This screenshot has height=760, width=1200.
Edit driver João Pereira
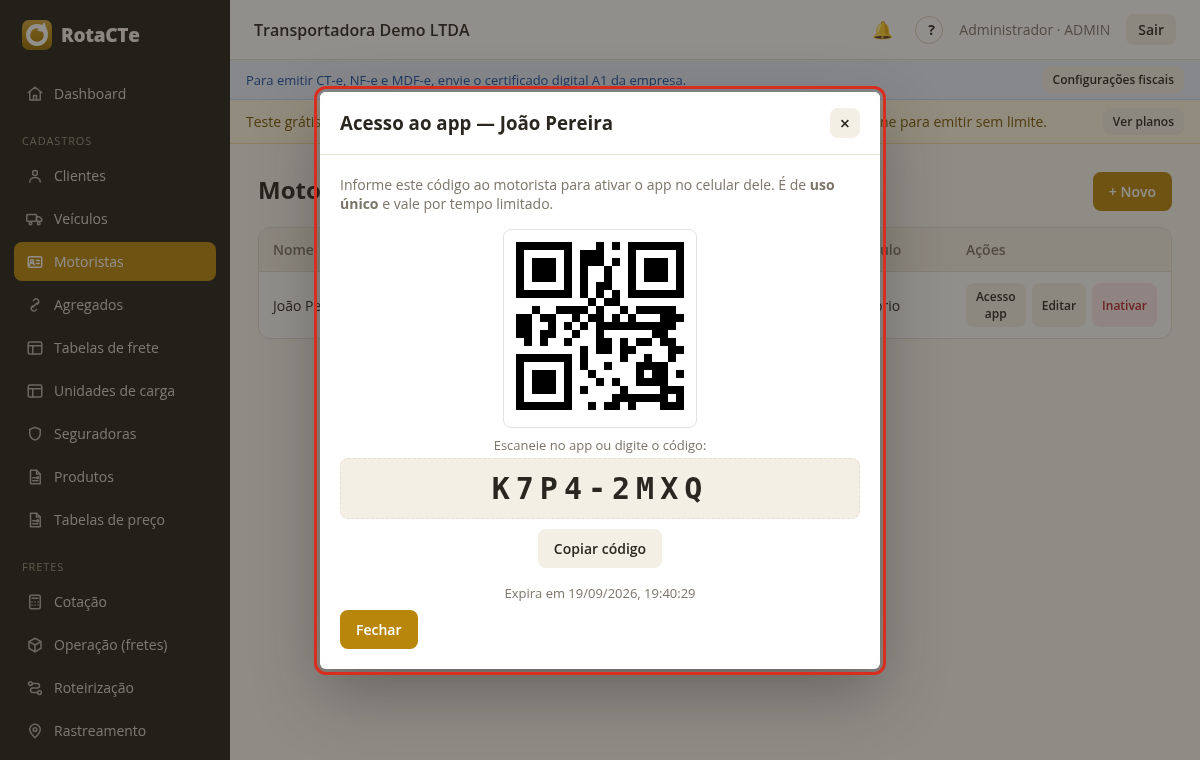(x=1059, y=305)
